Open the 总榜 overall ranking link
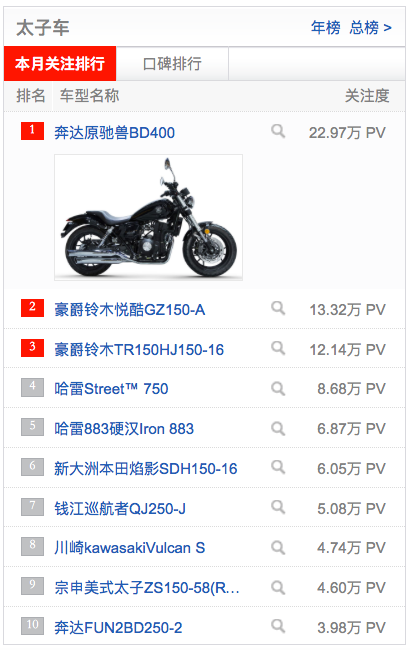Screen dimensions: 410x650 coord(370,28)
